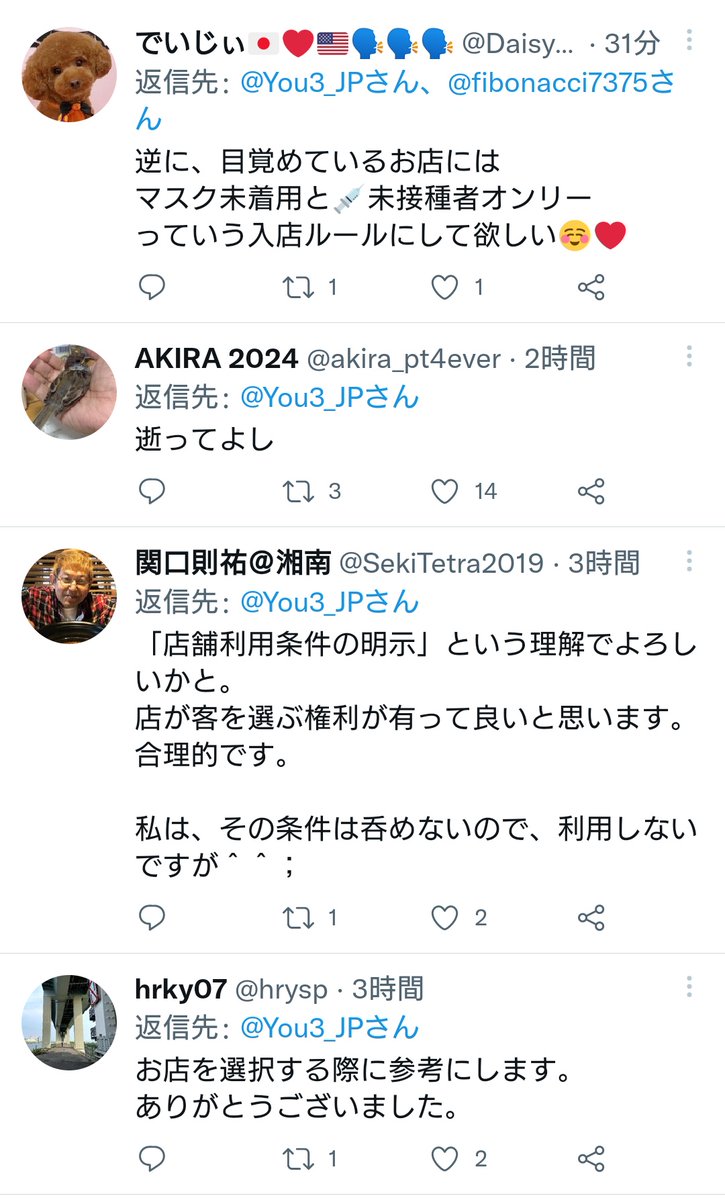This screenshot has width=725, height=1200.
Task: Open the share menu on でいじぃ's tweet
Action: pyautogui.click(x=593, y=287)
